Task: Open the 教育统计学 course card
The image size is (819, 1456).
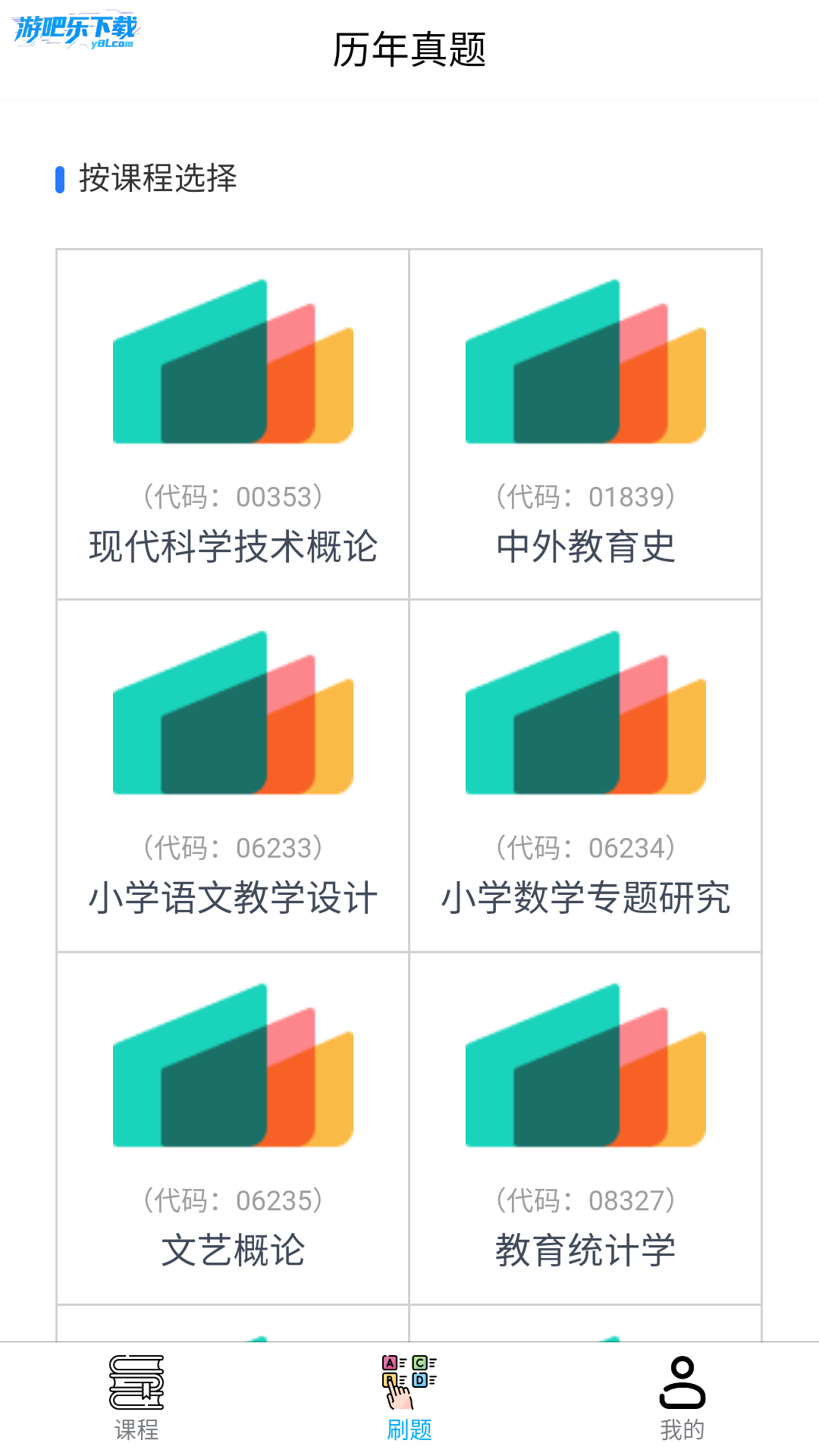Action: tap(585, 1128)
